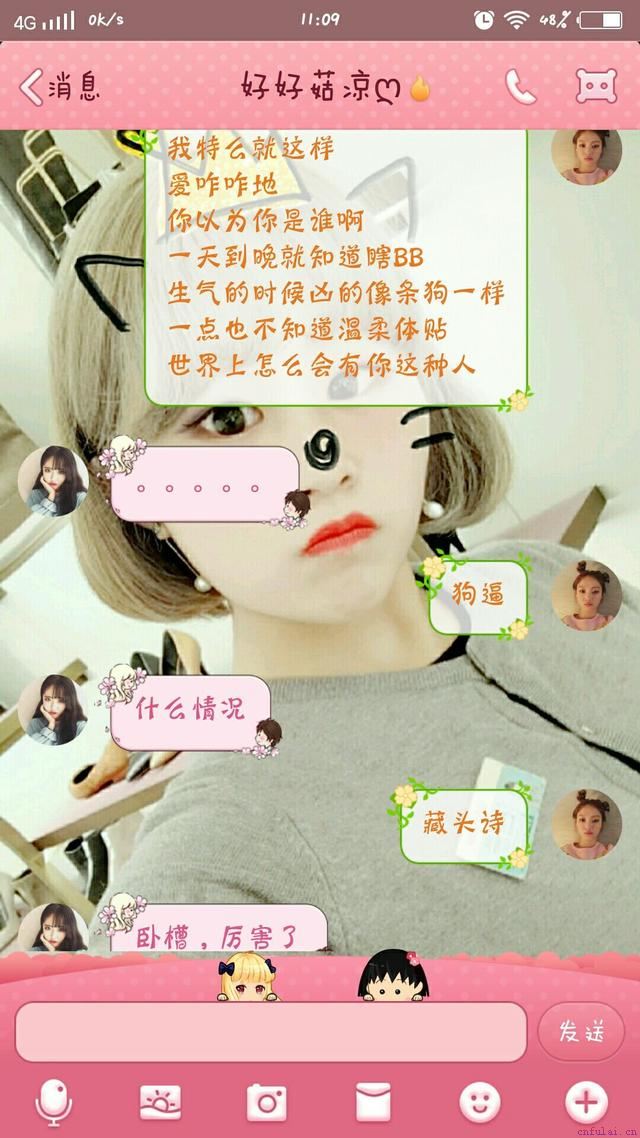Viewport: 640px width, 1138px height.
Task: Open avatar beside the 什么情况 message
Action: [52, 709]
